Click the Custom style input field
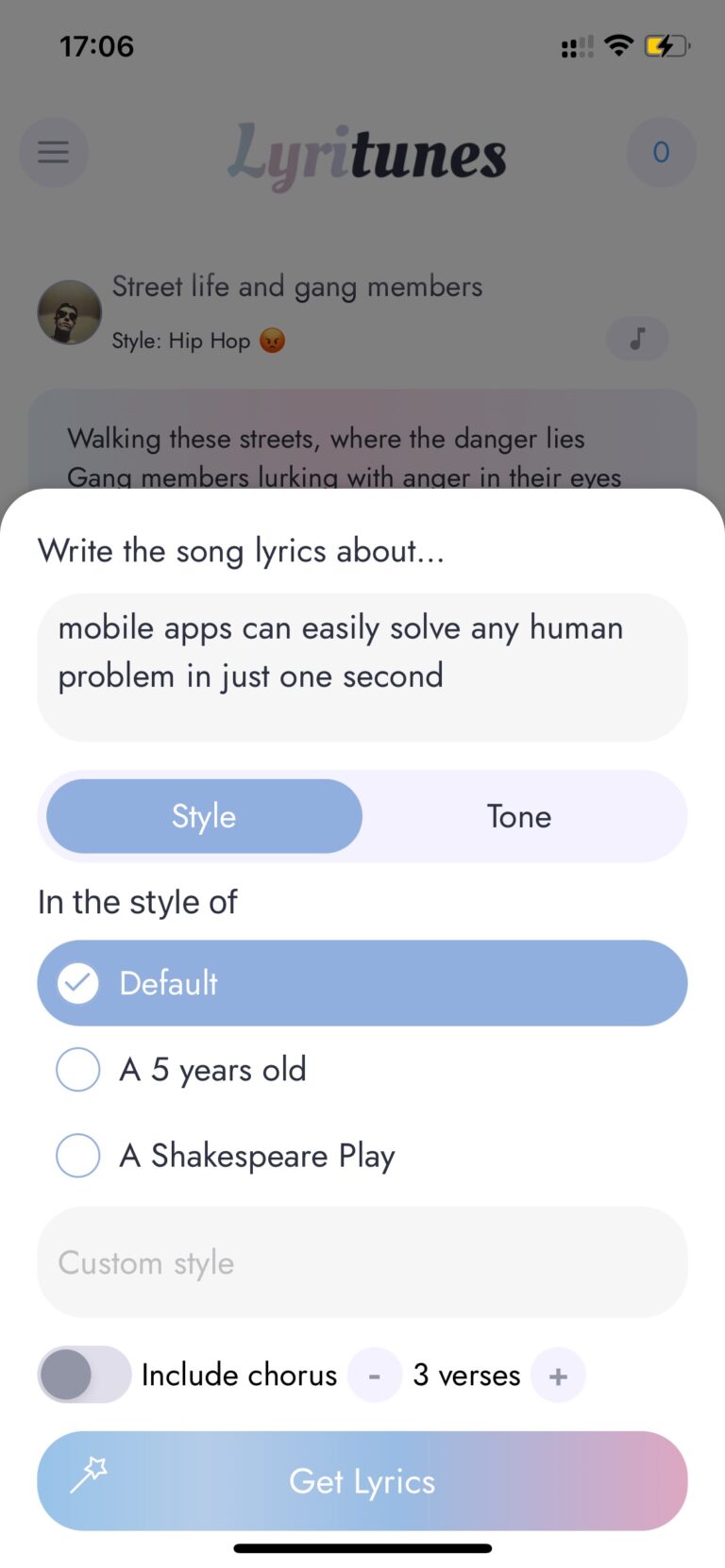 coord(362,1262)
